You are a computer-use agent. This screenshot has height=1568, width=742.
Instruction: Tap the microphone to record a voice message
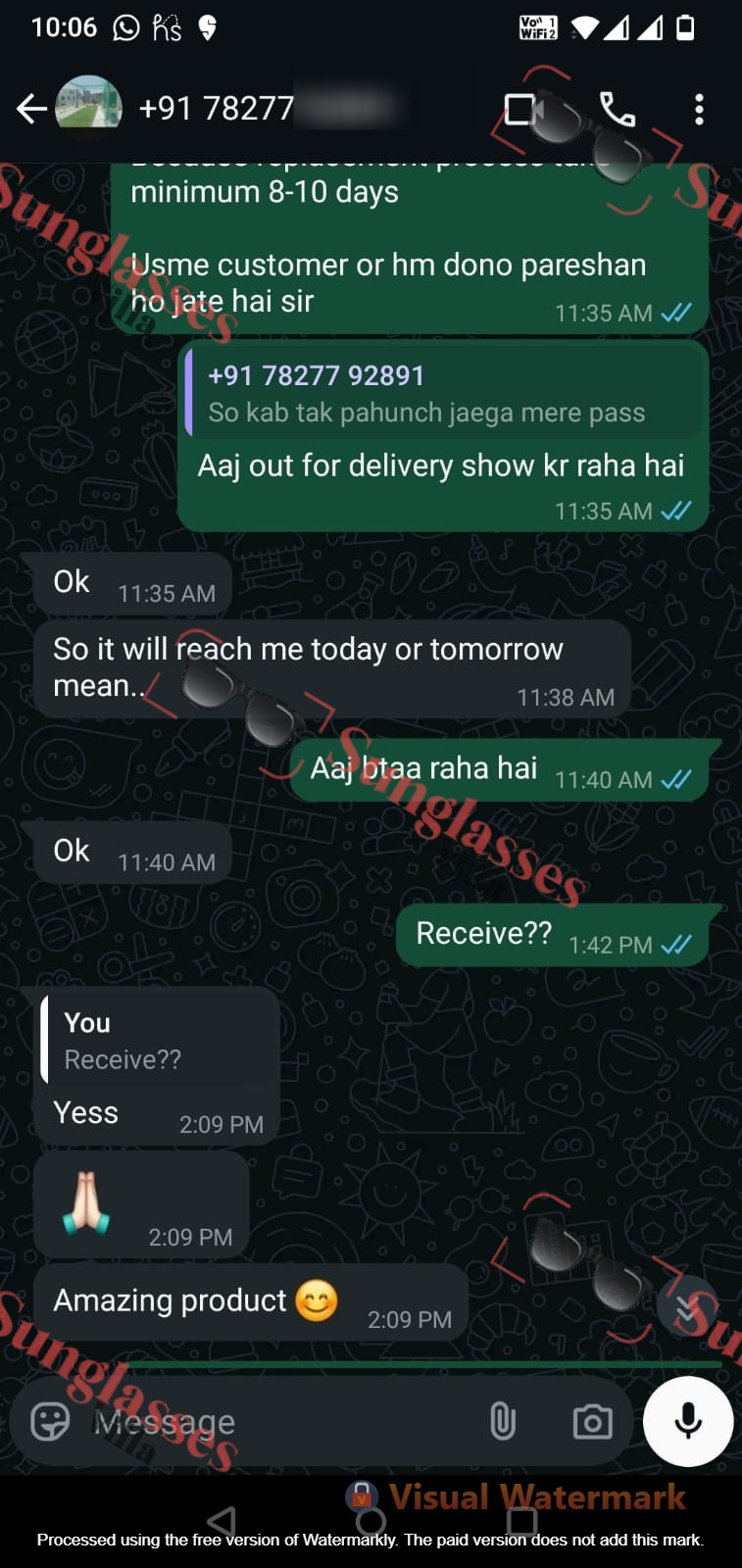pos(688,1421)
